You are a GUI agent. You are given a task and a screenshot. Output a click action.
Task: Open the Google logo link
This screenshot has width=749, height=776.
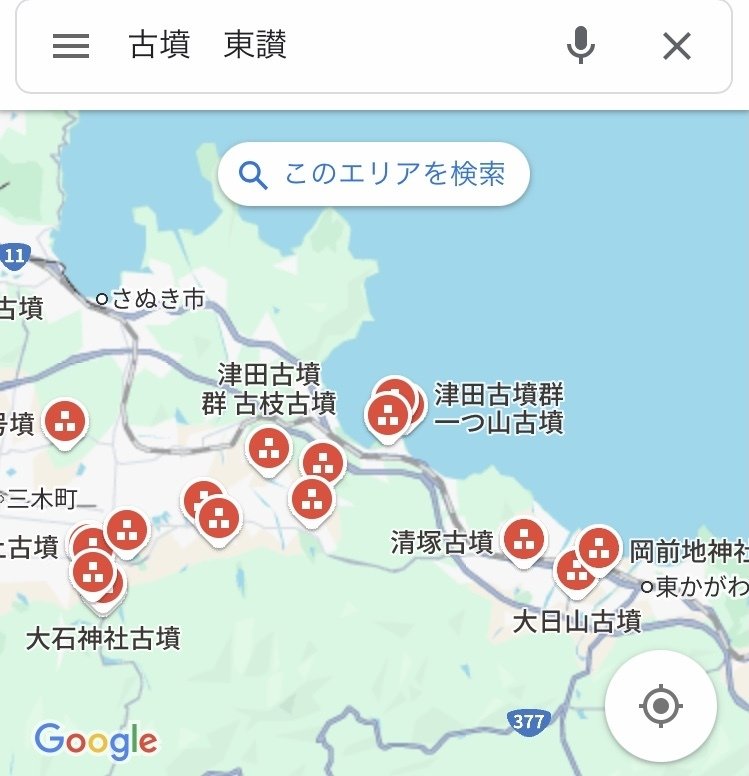coord(96,740)
